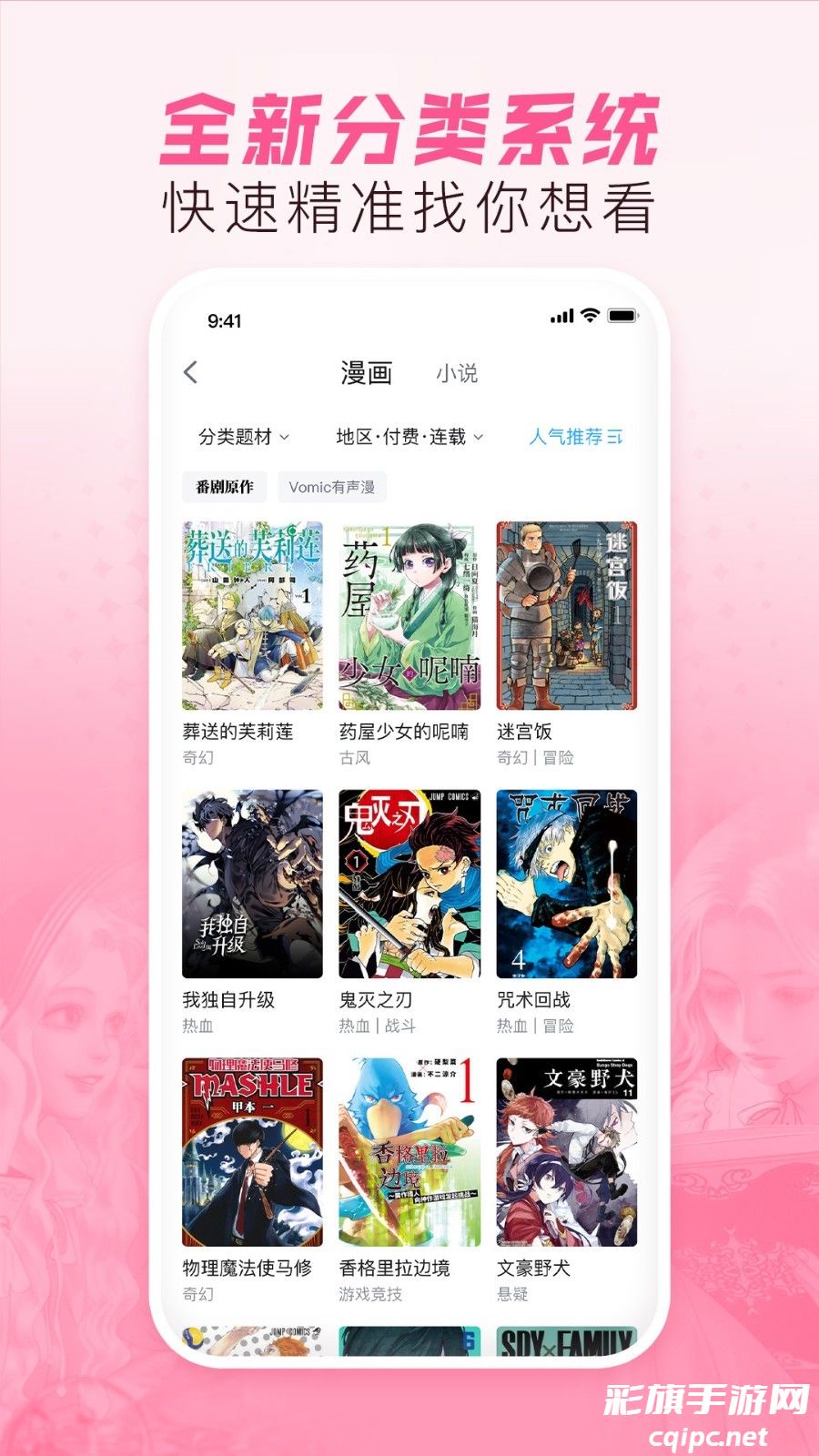Screen dimensions: 819x1456
Task: Click the 热血 genre tag under 我独自升级
Action: 195,1026
